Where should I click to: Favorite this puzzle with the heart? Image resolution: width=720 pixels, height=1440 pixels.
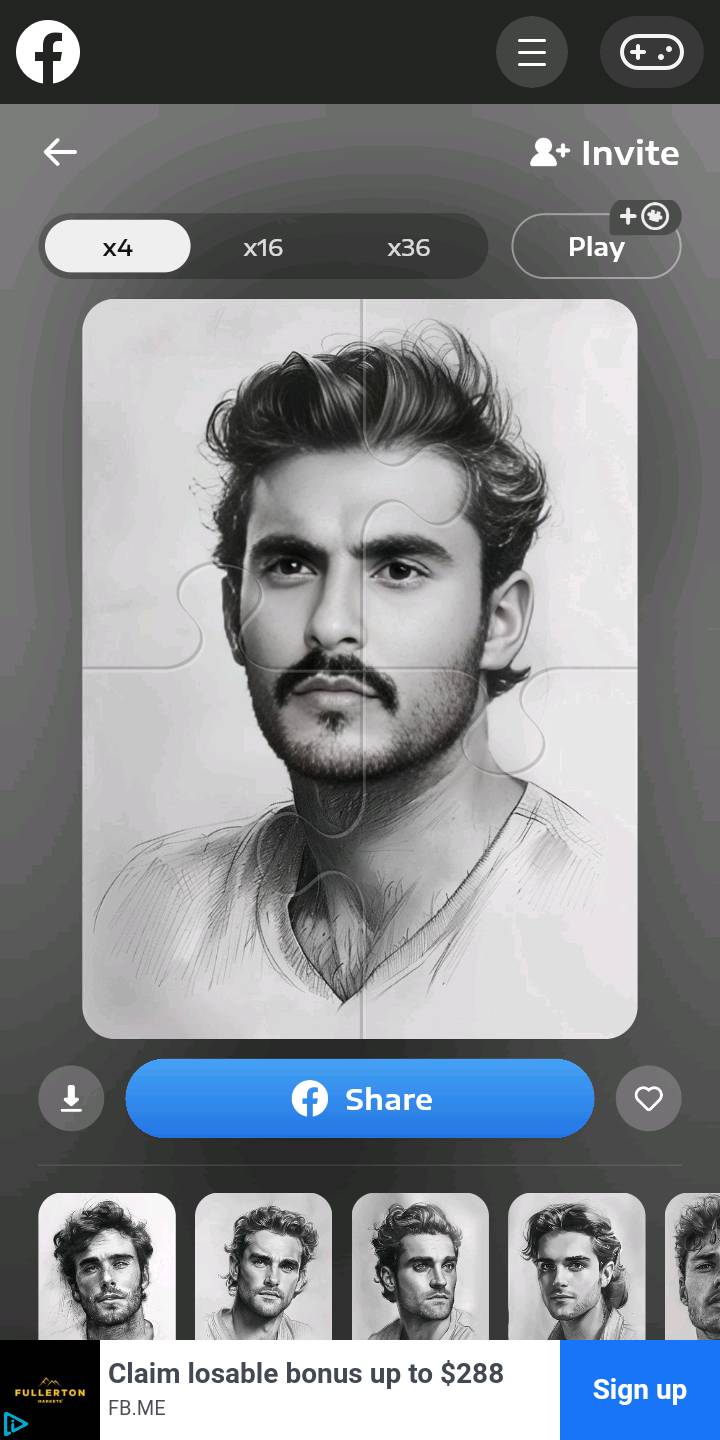pos(649,1099)
